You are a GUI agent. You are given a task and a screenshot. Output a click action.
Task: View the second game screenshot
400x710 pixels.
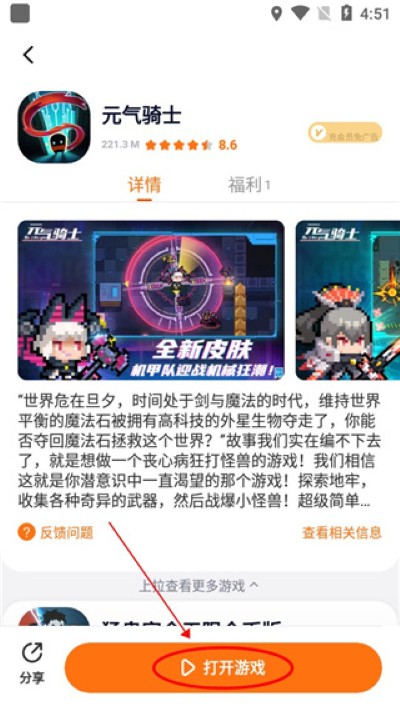[348, 300]
